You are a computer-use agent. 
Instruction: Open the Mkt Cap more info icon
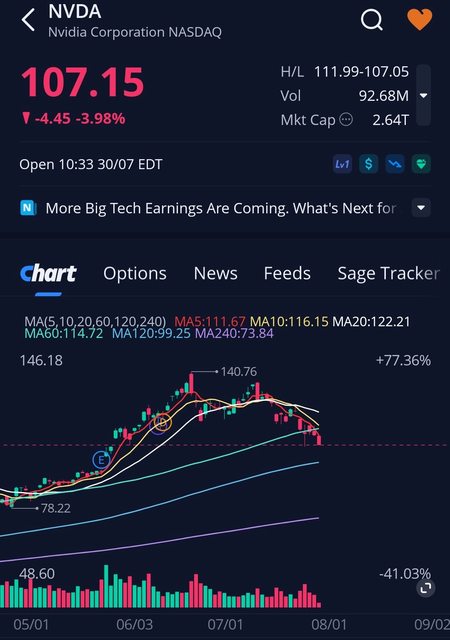click(x=346, y=120)
